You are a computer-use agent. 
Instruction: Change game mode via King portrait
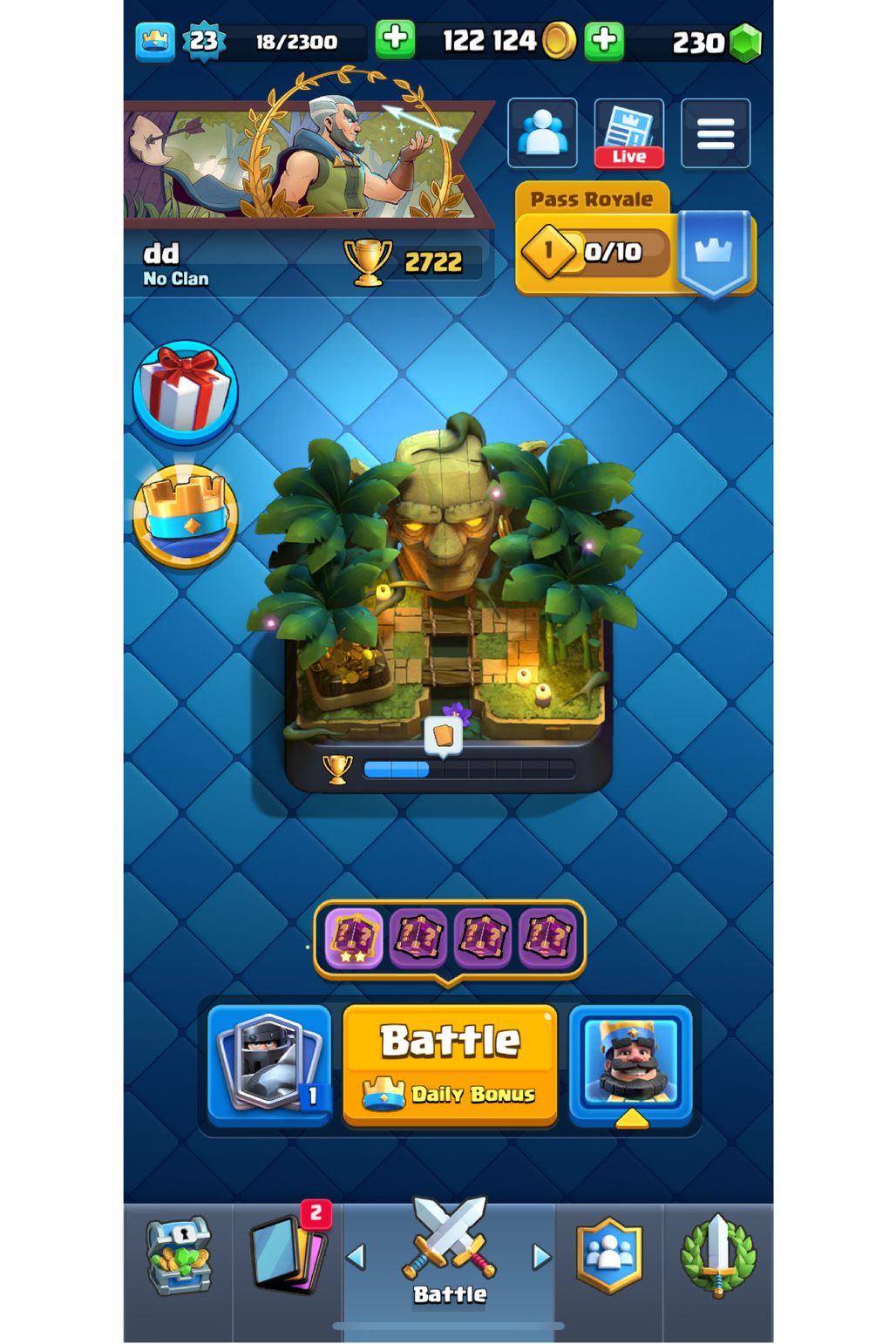pos(630,1063)
